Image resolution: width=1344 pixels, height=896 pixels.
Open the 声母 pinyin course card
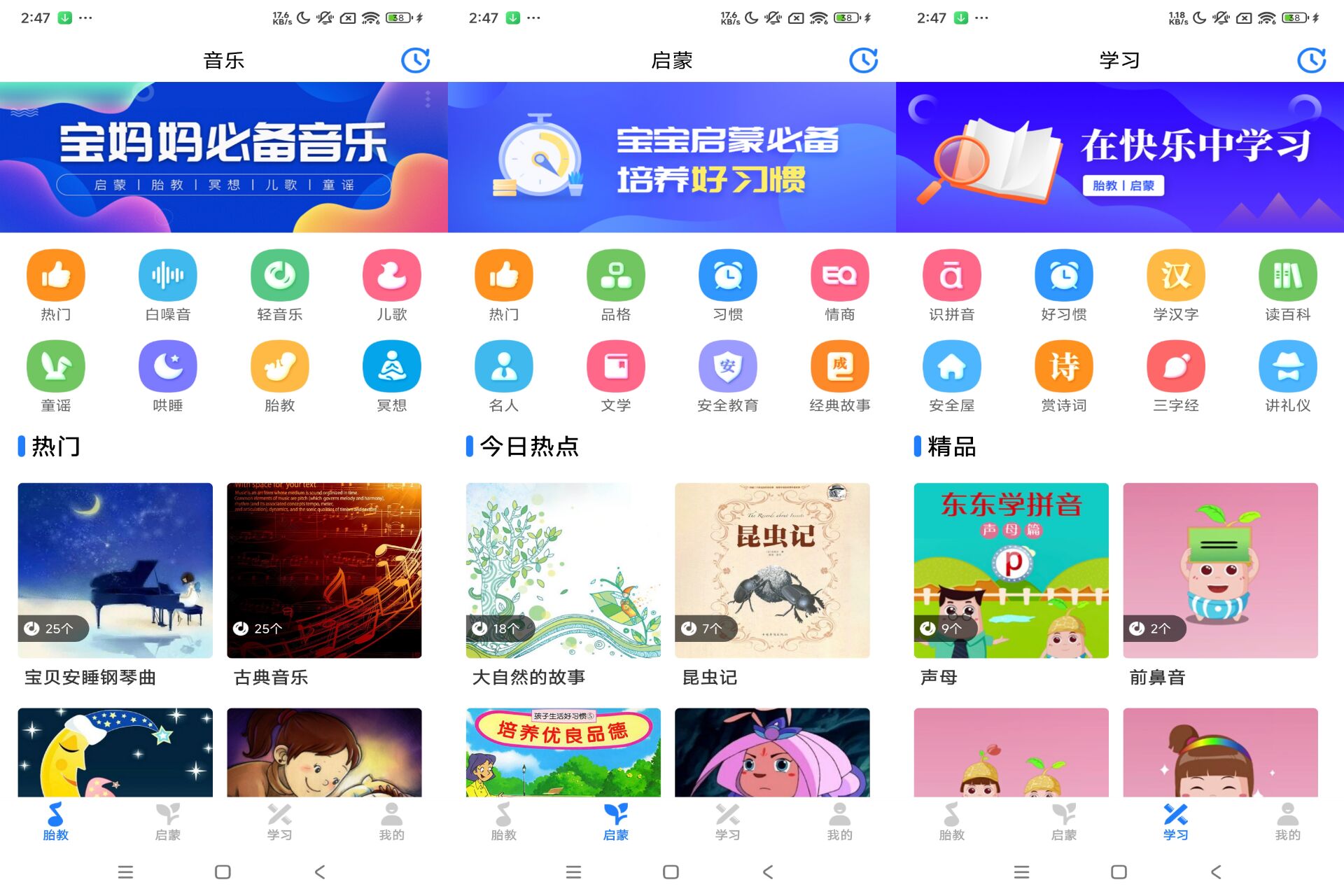(x=1011, y=570)
